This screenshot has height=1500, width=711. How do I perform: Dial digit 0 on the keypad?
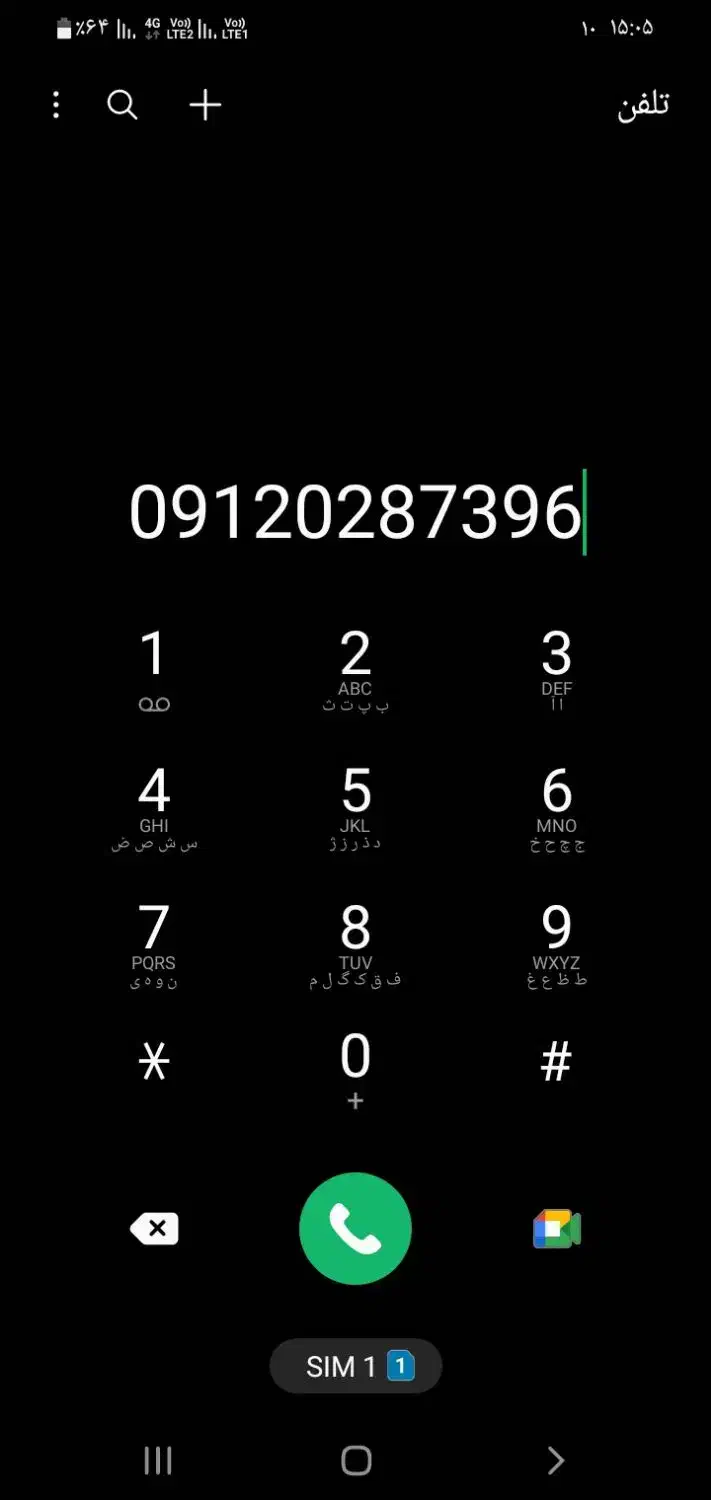(355, 1070)
